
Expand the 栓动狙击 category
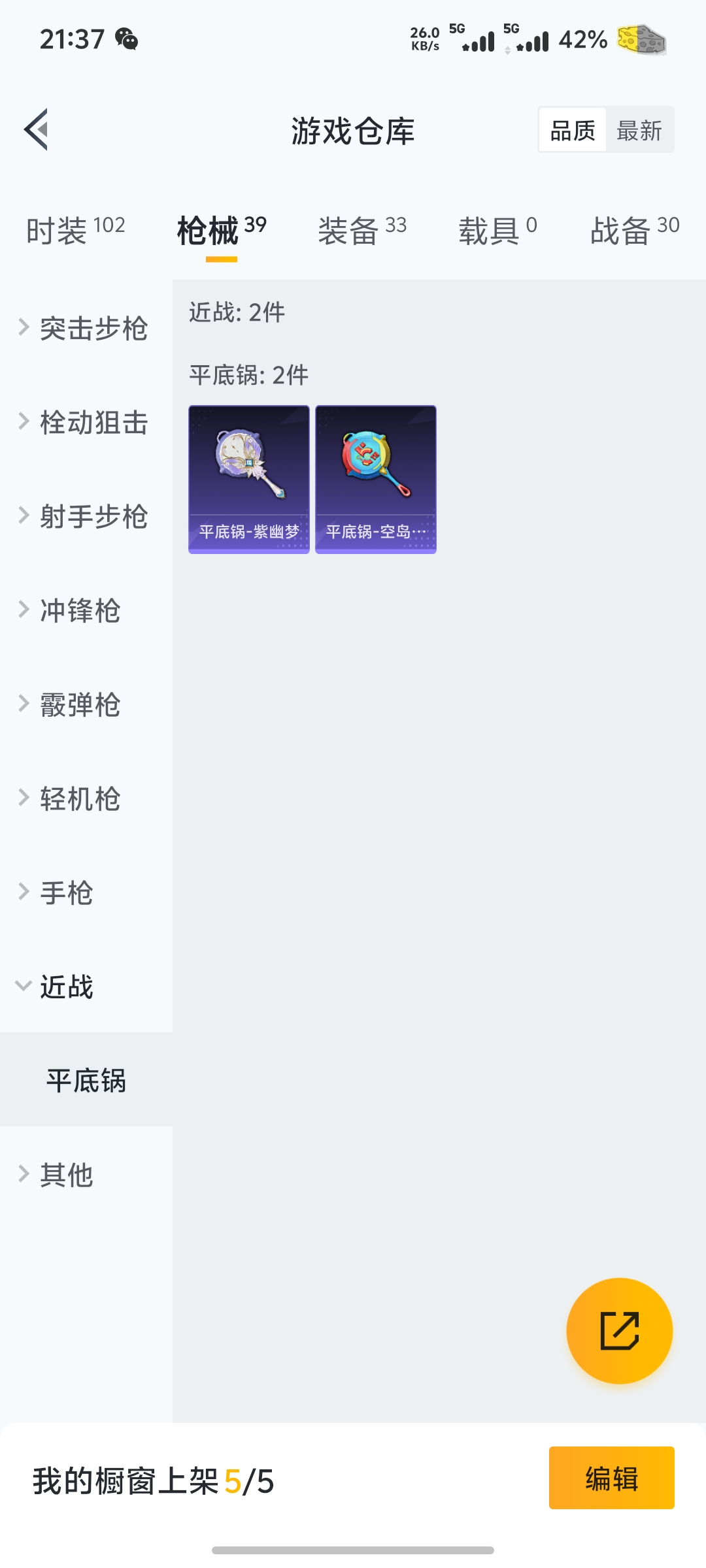[x=85, y=422]
